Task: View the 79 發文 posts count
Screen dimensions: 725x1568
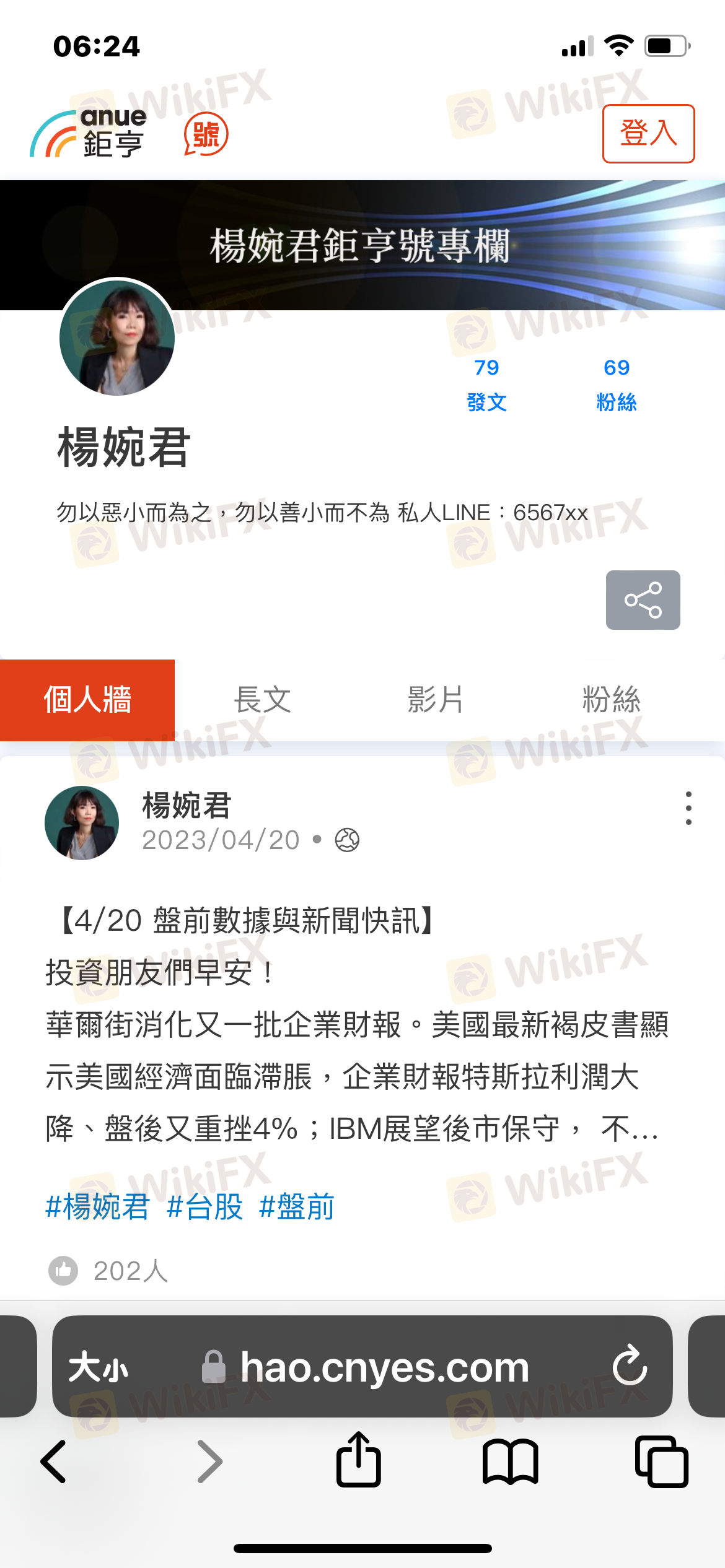Action: [x=486, y=385]
